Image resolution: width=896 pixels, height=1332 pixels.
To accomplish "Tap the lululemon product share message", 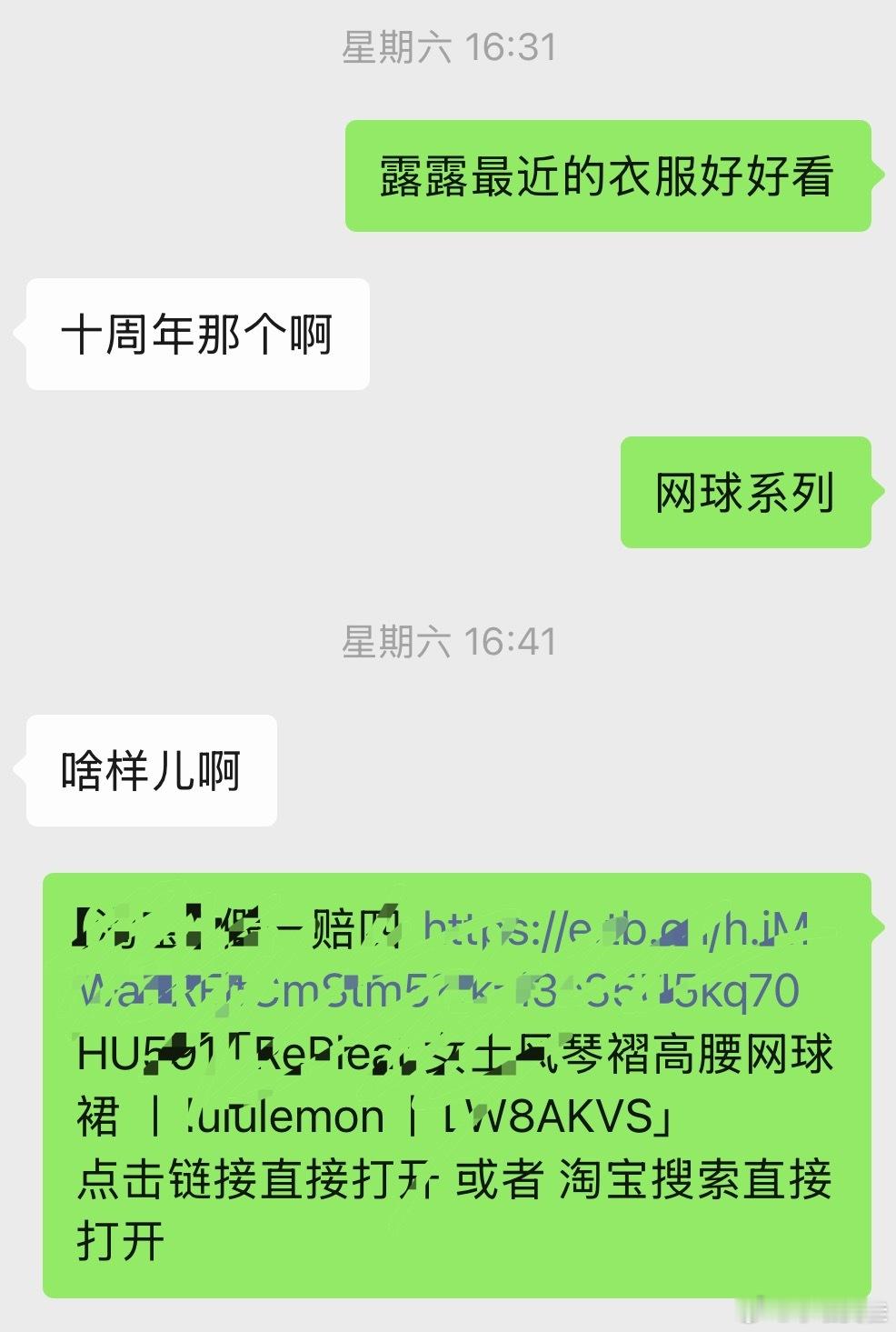I will pyautogui.click(x=454, y=1082).
